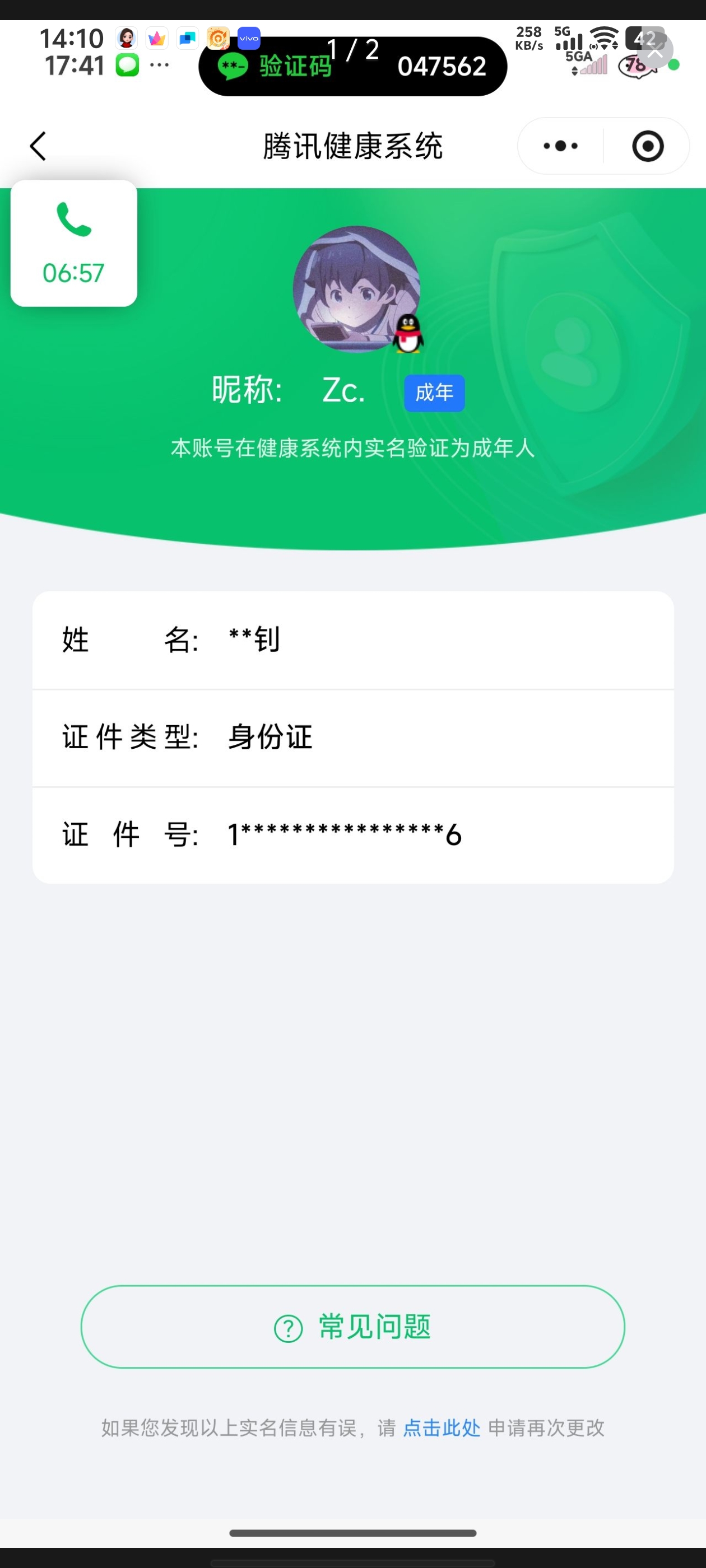Tap the back arrow to return

pyautogui.click(x=38, y=146)
